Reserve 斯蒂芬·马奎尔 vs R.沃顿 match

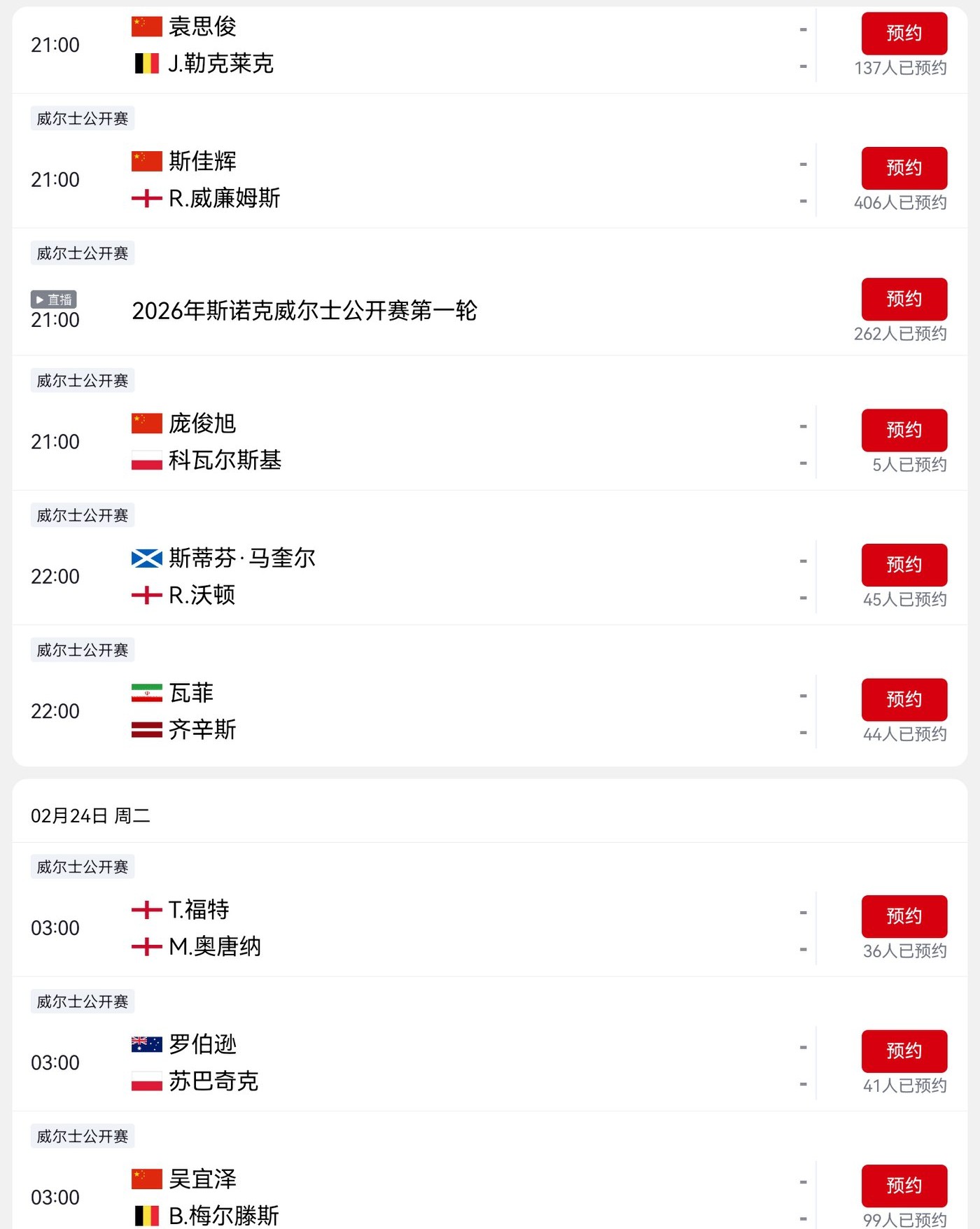click(x=904, y=565)
